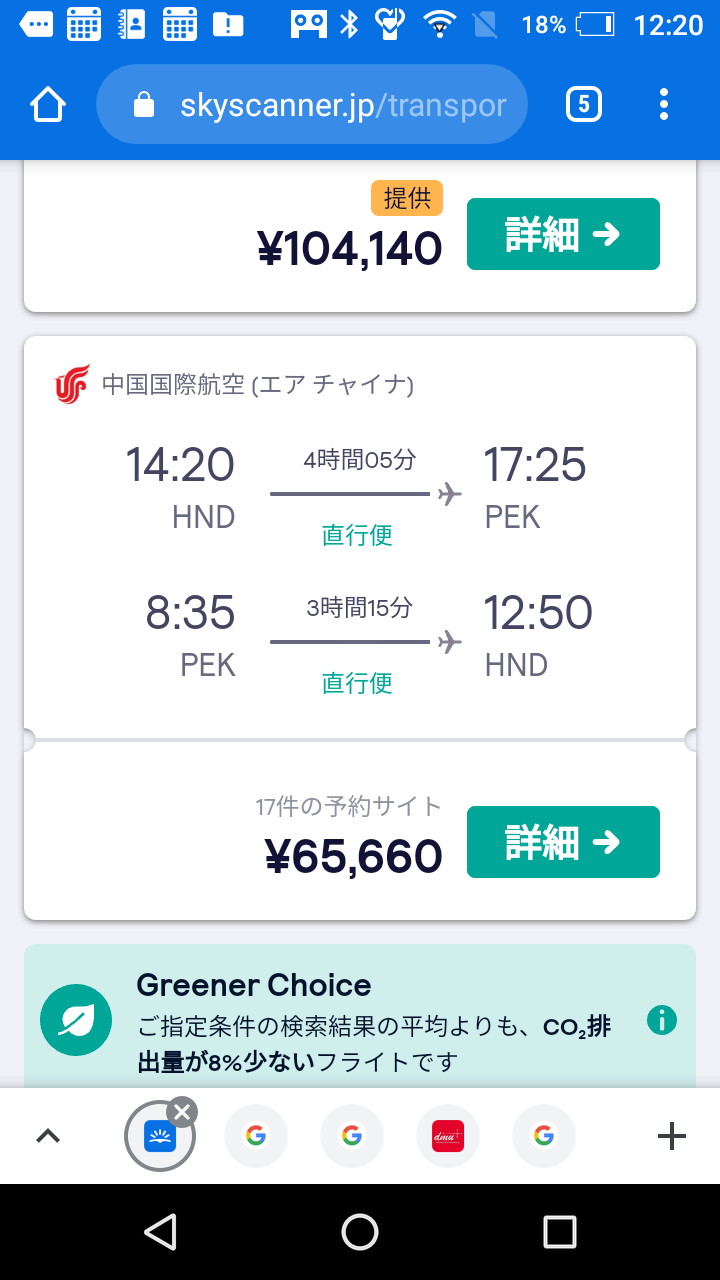
Task: Open the Air China HND to PEK flight card
Action: pos(360,538)
